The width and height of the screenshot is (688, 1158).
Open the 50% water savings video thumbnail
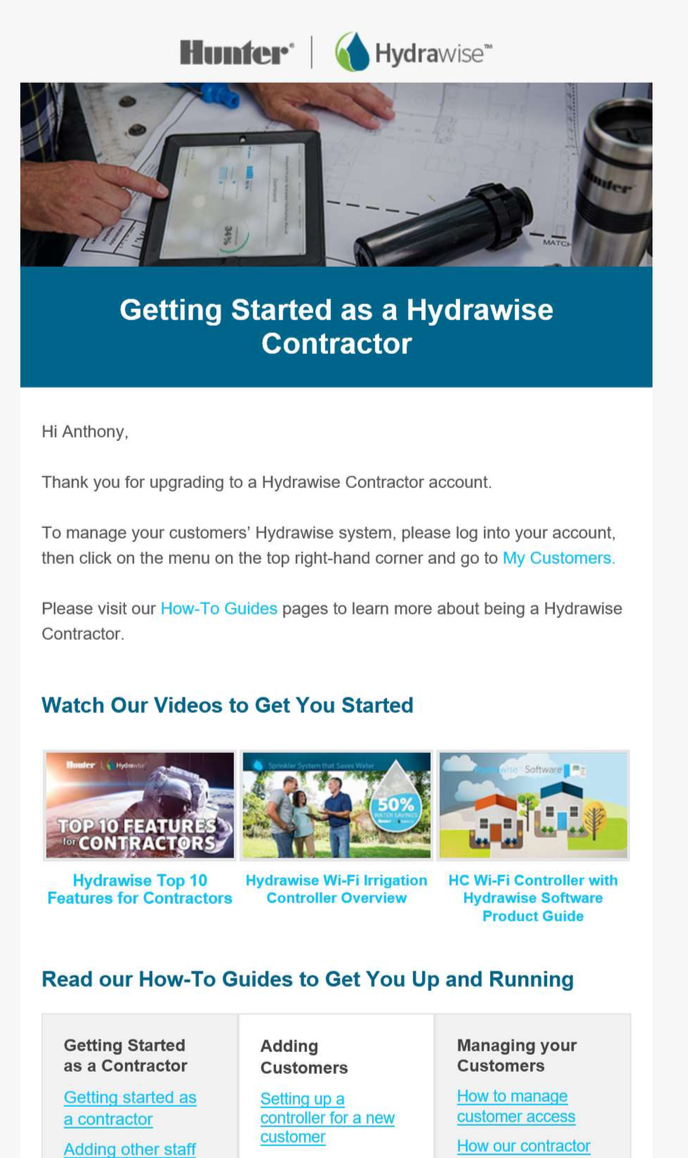tap(336, 805)
